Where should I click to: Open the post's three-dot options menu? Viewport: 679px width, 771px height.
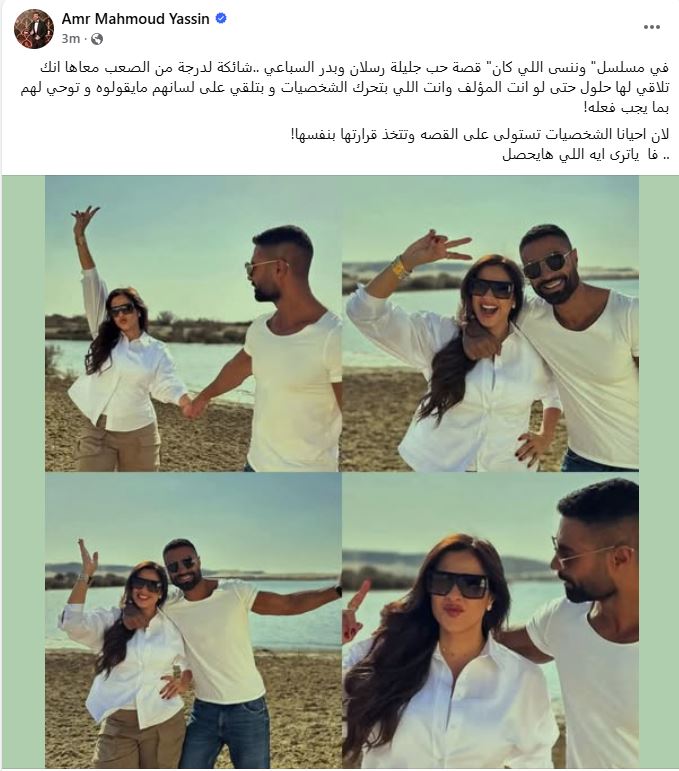651,27
